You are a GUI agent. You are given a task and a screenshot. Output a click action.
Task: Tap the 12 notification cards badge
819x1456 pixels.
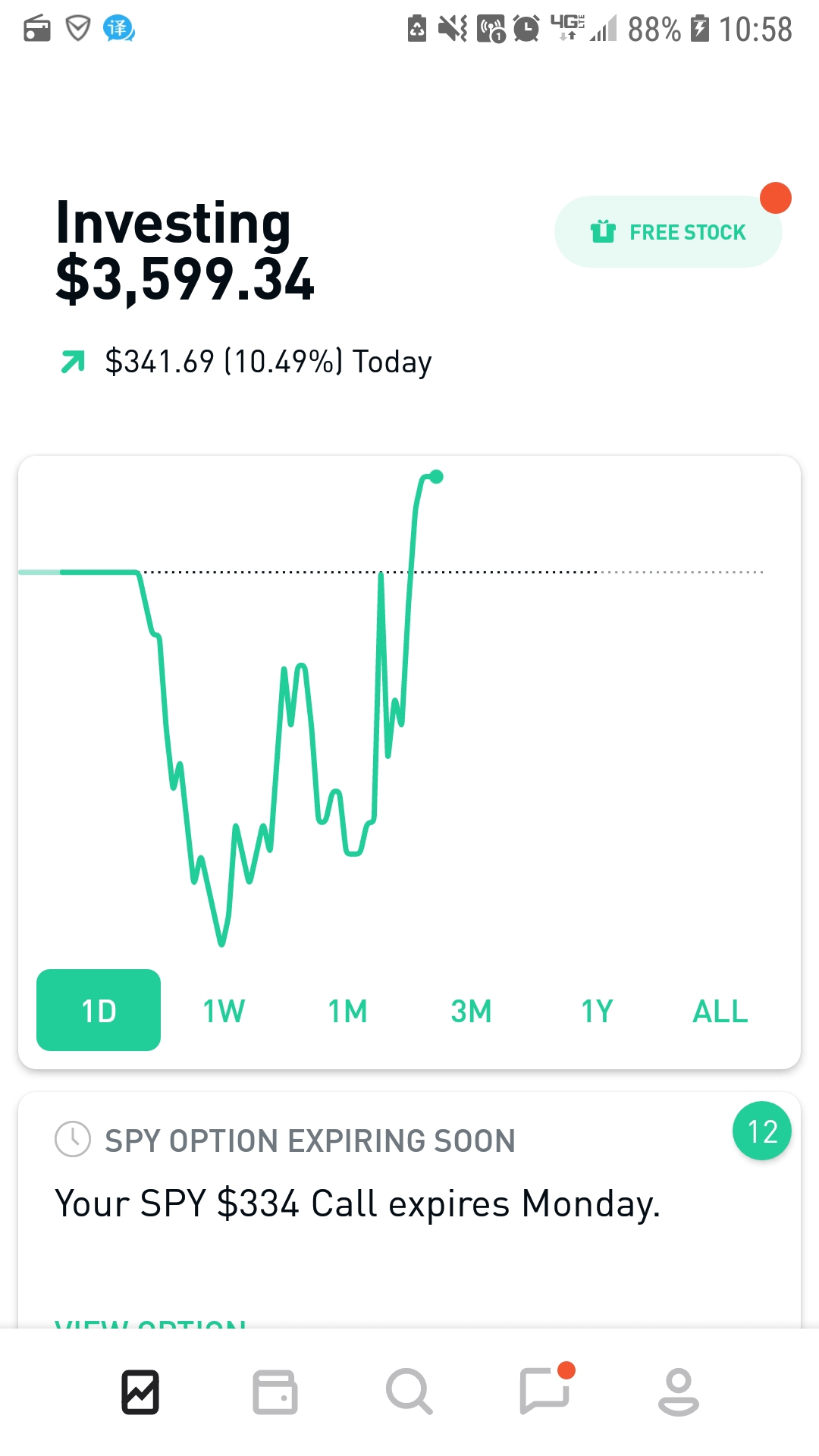[x=762, y=1131]
